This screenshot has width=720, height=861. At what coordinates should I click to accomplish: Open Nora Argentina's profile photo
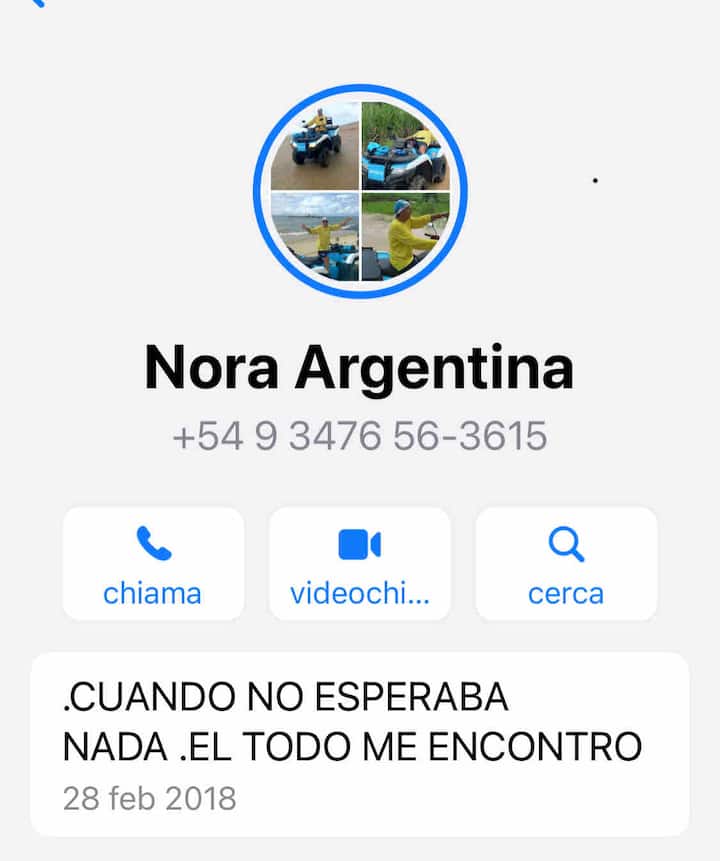(360, 191)
